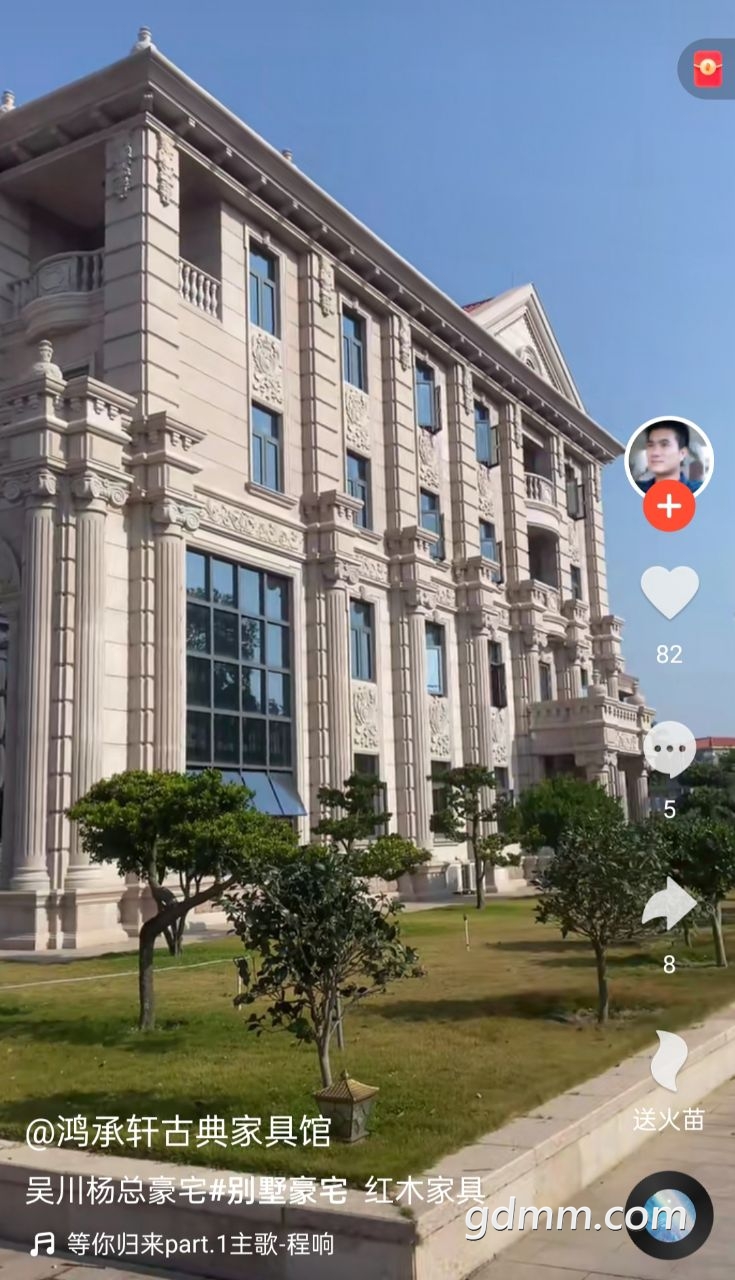Follow the creator with the plus button
The image size is (735, 1280).
[x=669, y=506]
